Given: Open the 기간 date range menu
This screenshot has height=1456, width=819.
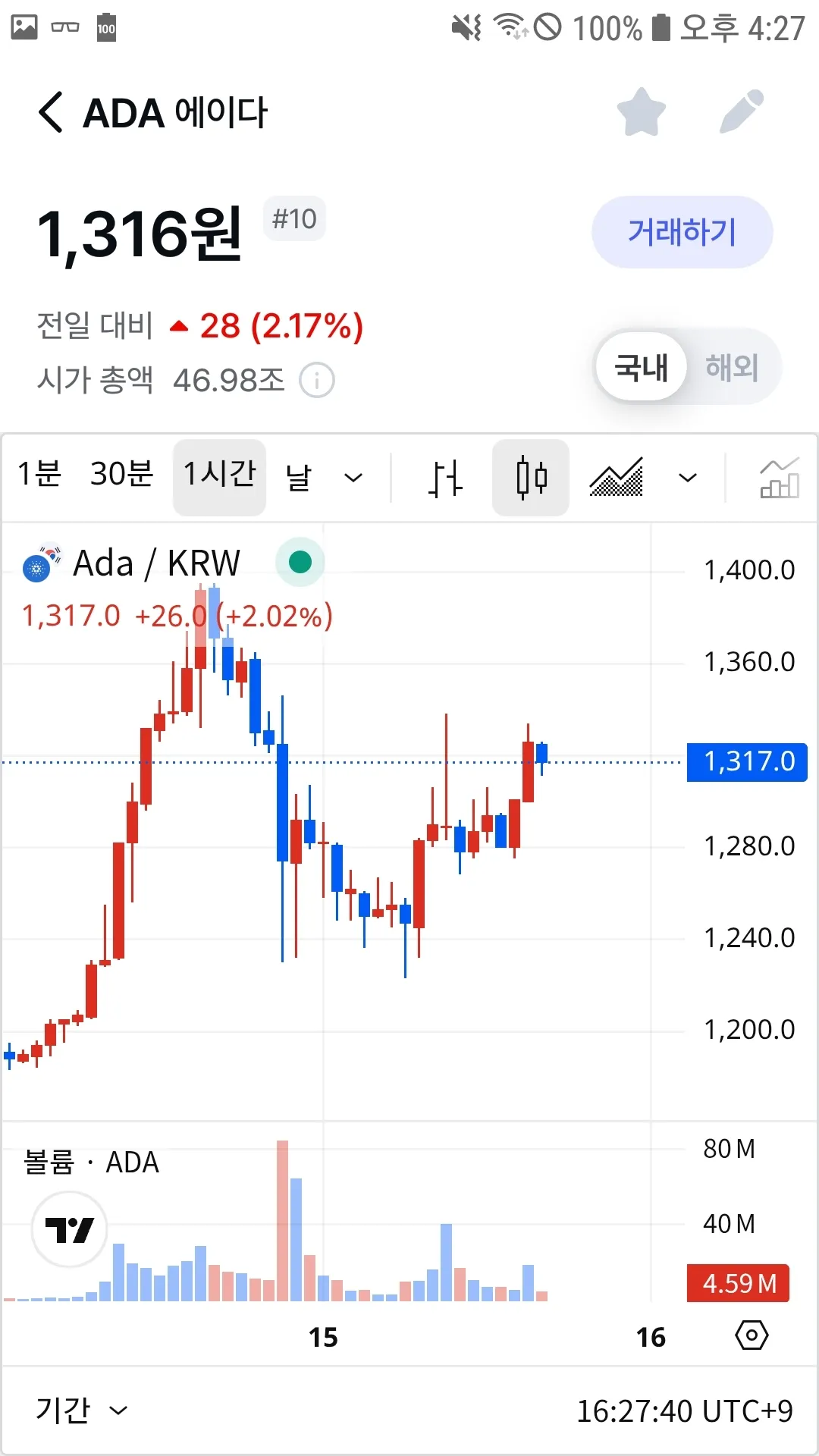Looking at the screenshot, I should 81,1410.
